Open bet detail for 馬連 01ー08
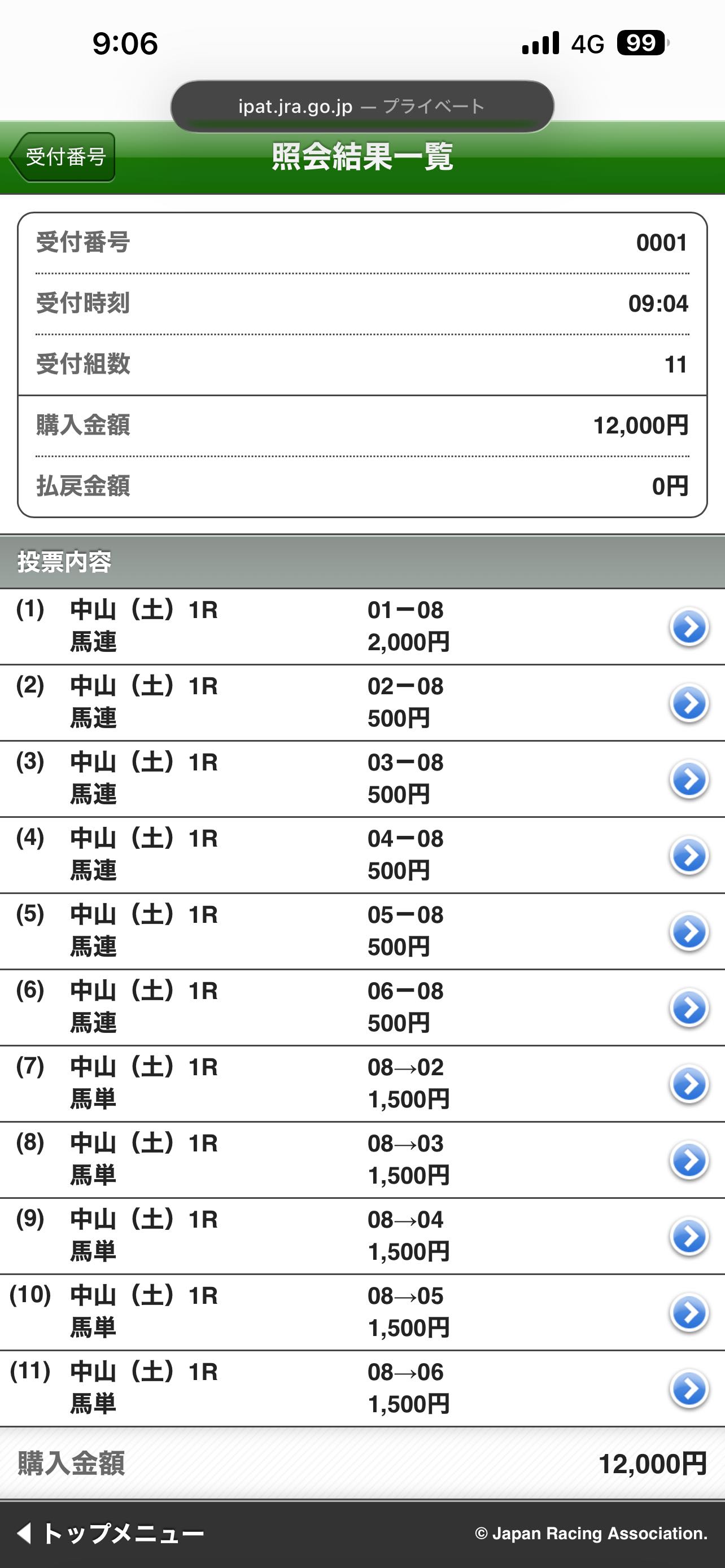This screenshot has width=725, height=1568. point(688,627)
